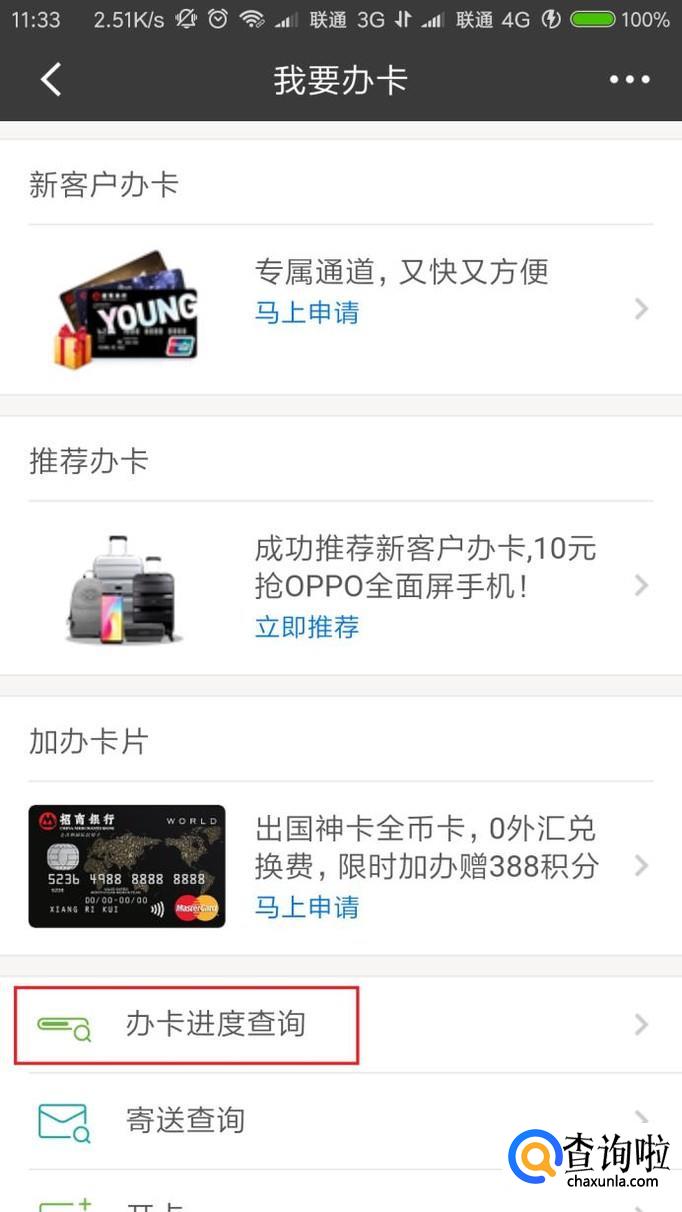Screen dimensions: 682x1212
Task: Open 办卡进度查询 row
Action: (215, 1024)
